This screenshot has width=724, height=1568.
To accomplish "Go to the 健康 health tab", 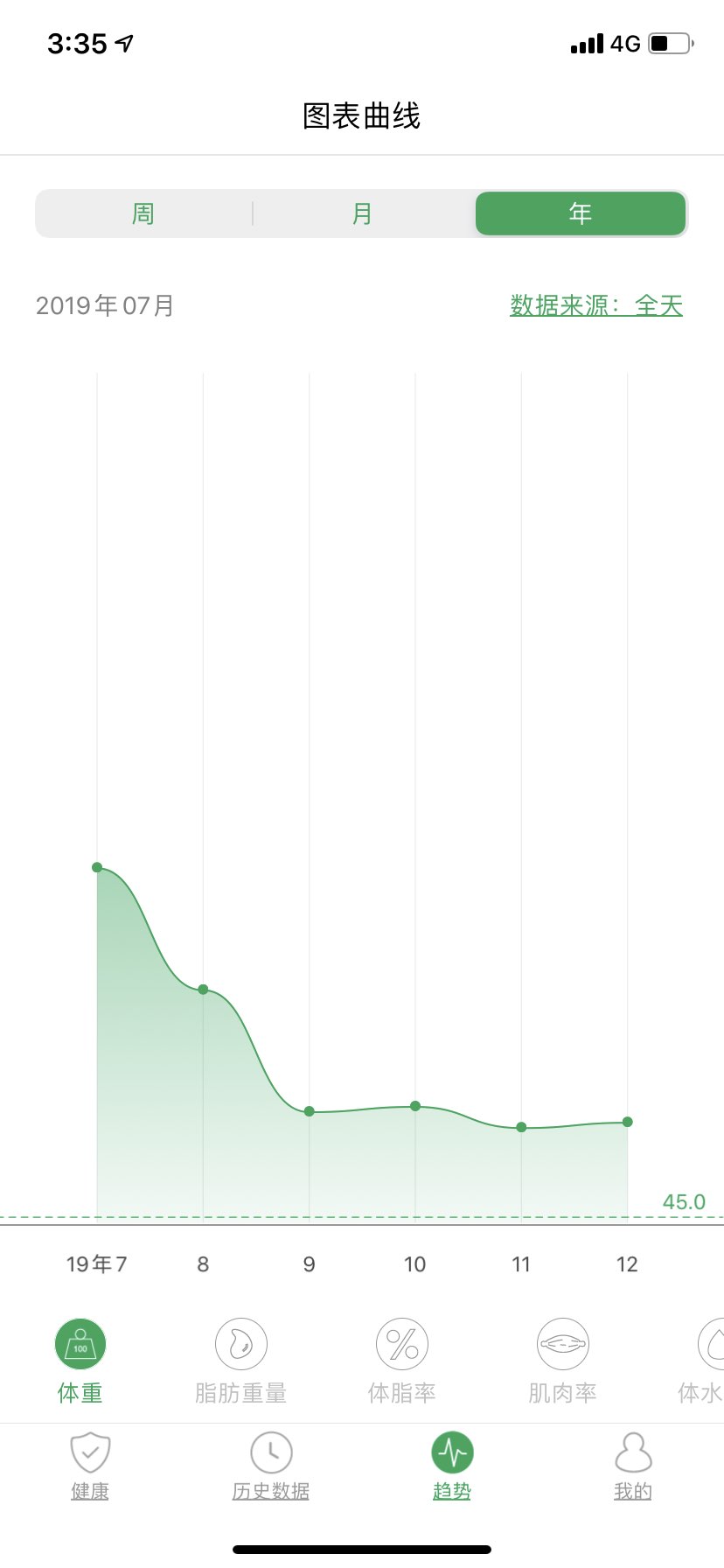I will tap(90, 1466).
